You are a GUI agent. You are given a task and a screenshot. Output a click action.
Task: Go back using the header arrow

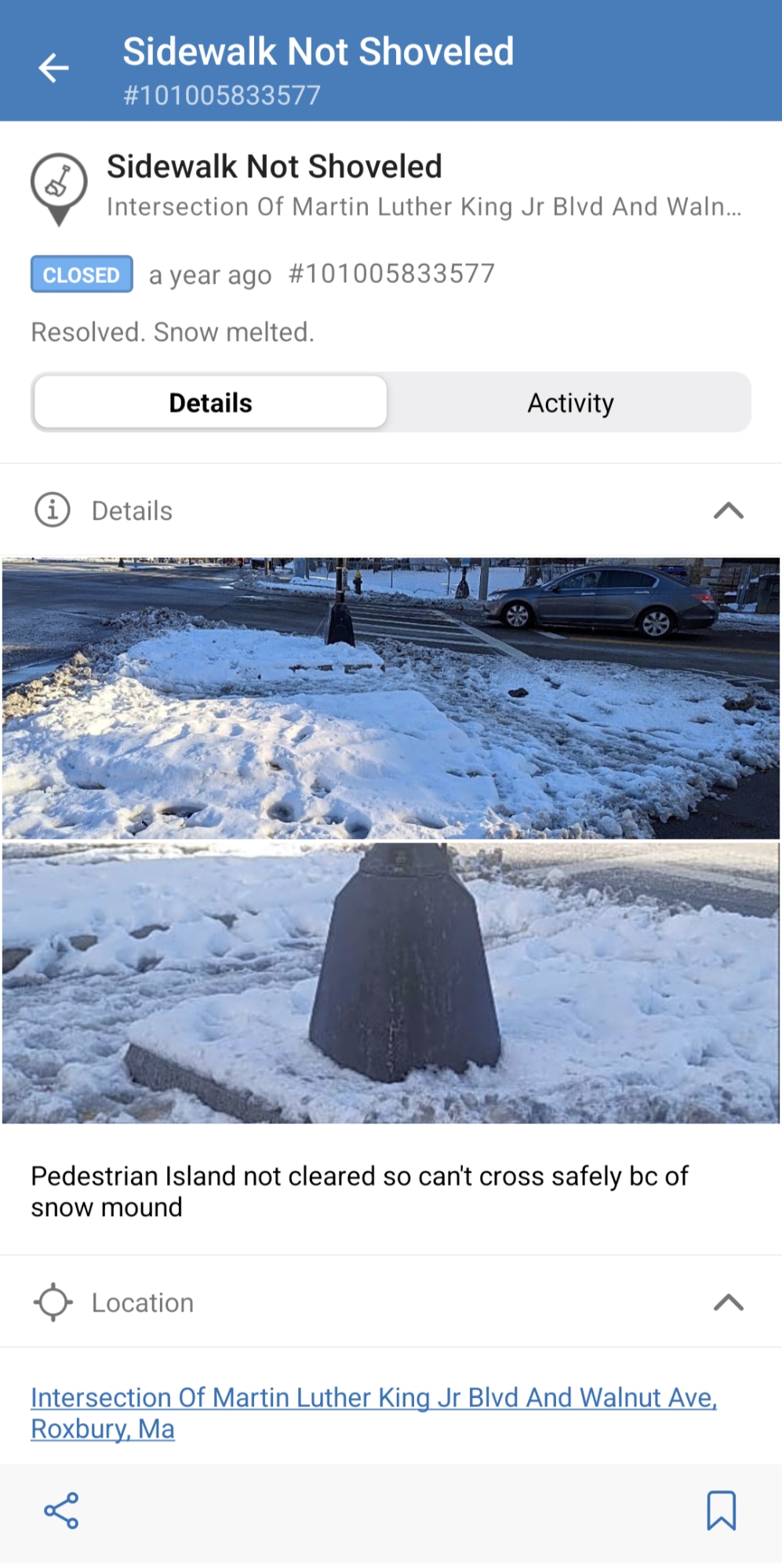click(54, 68)
